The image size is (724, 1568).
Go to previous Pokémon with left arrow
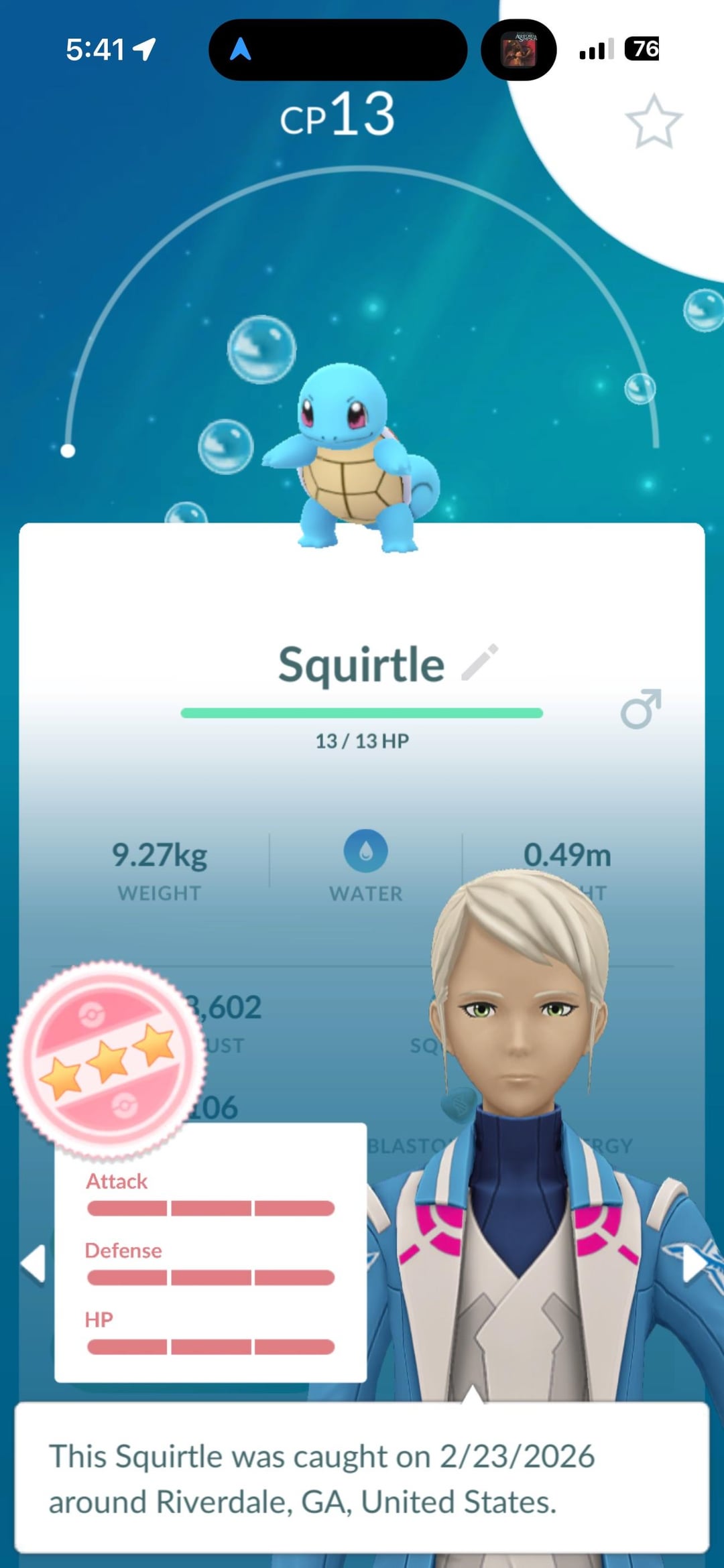34,1264
